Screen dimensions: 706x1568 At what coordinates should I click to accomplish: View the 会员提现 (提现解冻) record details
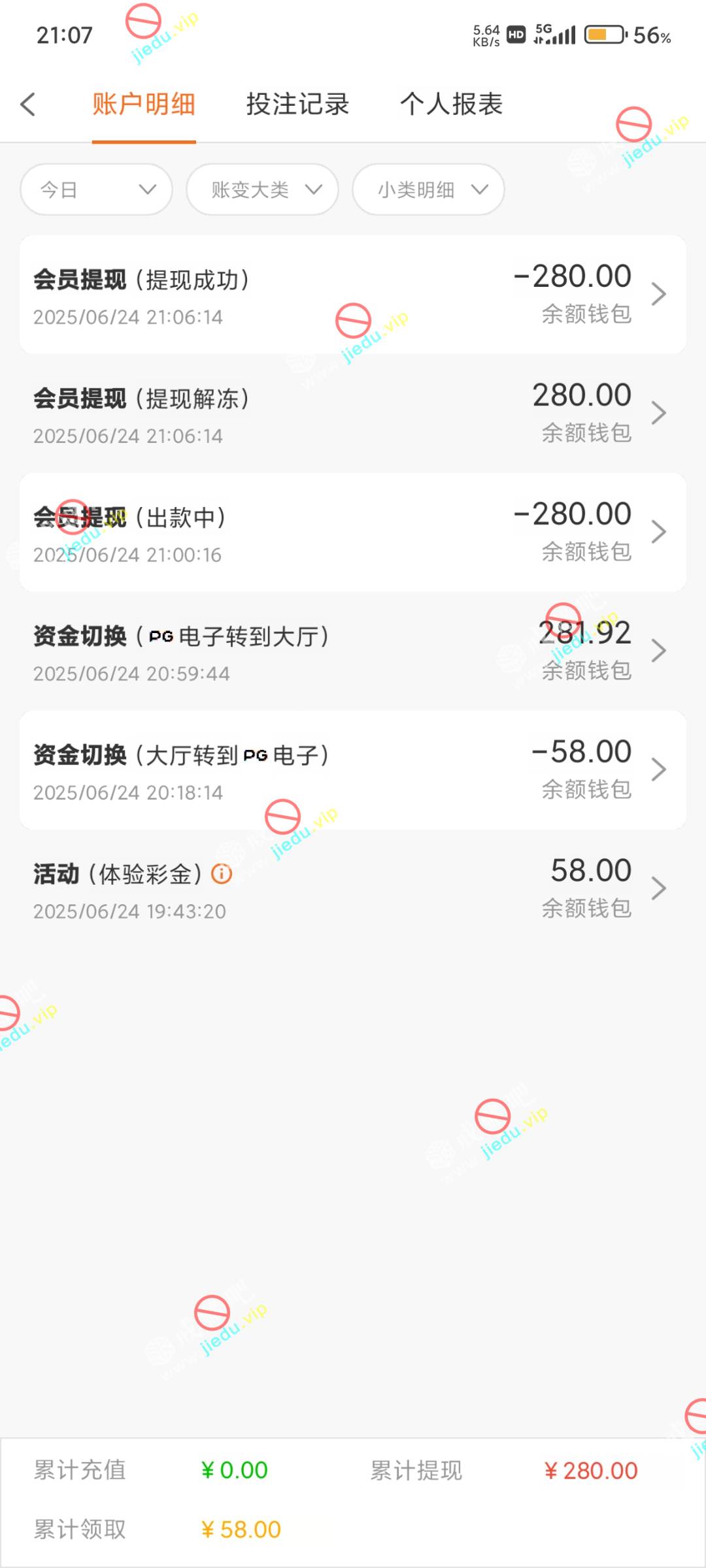pos(353,414)
